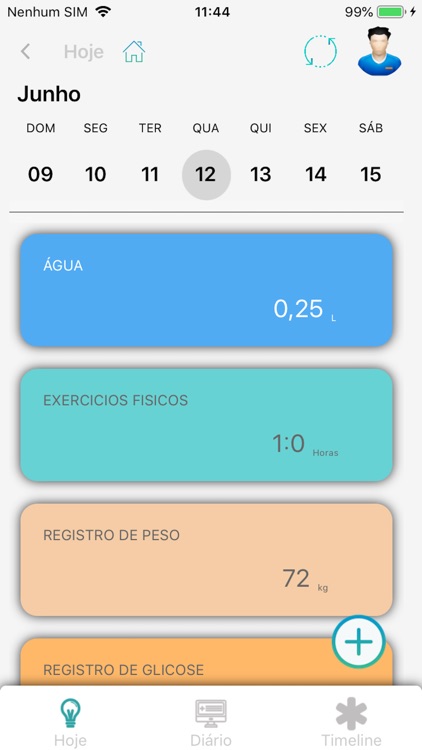This screenshot has height=750, width=422.
Task: Add a new entry with plus button
Action: pos(358,641)
